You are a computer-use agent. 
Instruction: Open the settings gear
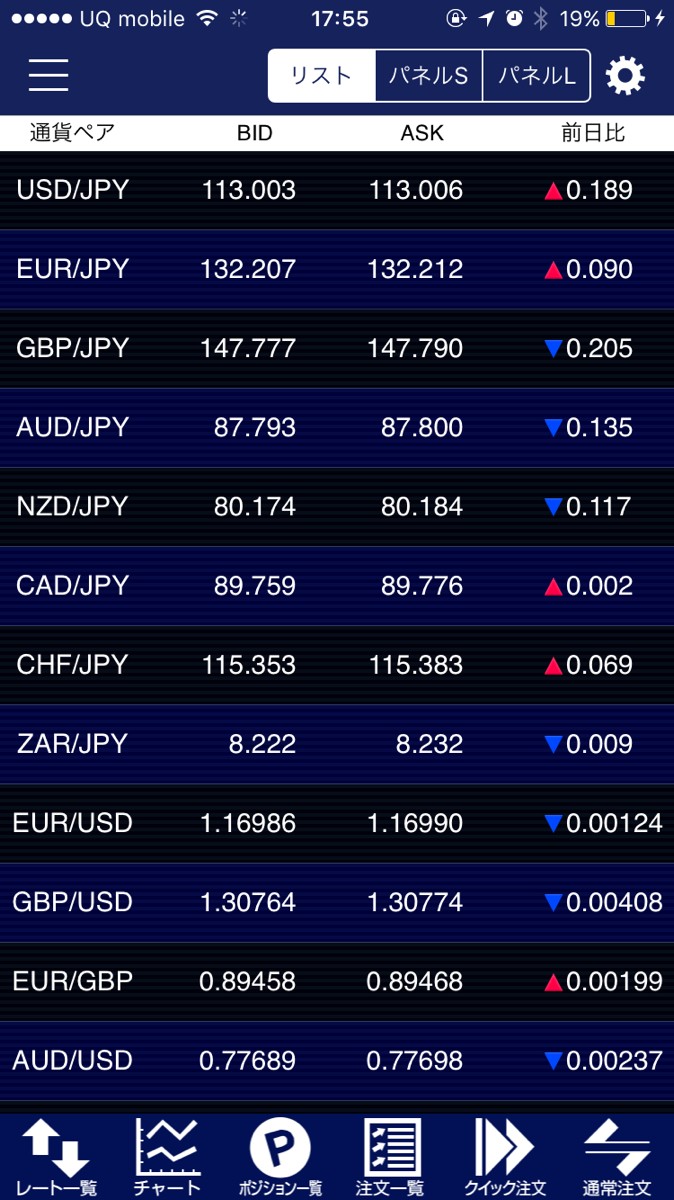click(626, 76)
